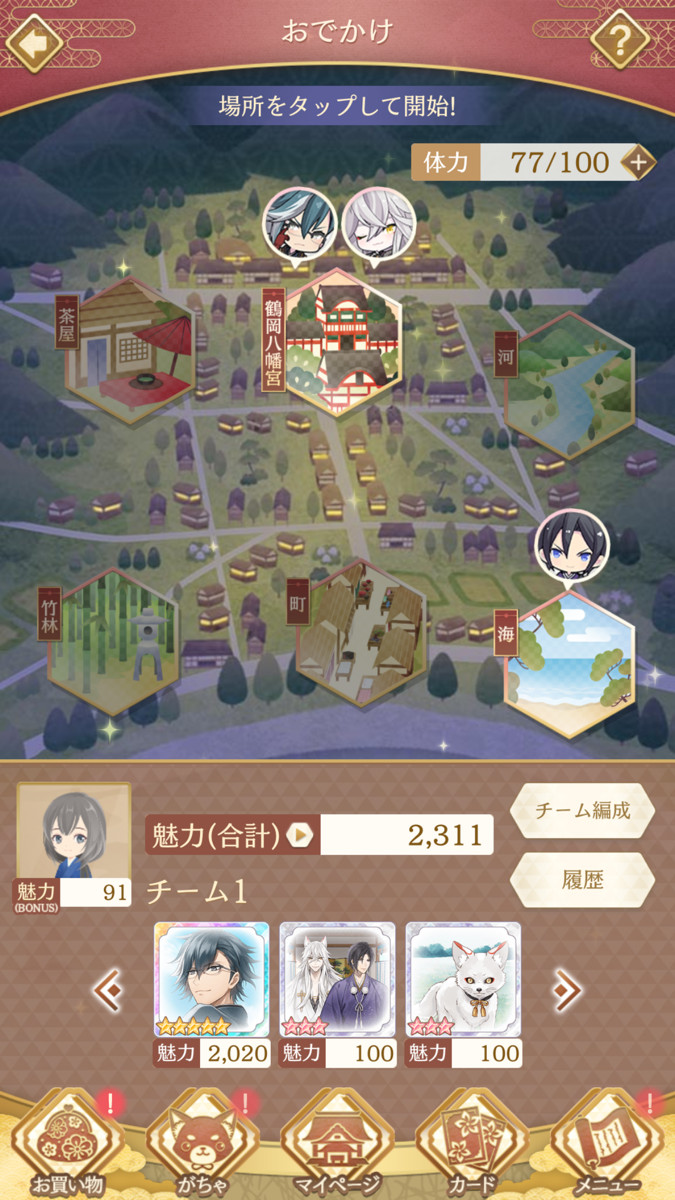Switch to the next team arrow
675x1200 pixels.
566,990
